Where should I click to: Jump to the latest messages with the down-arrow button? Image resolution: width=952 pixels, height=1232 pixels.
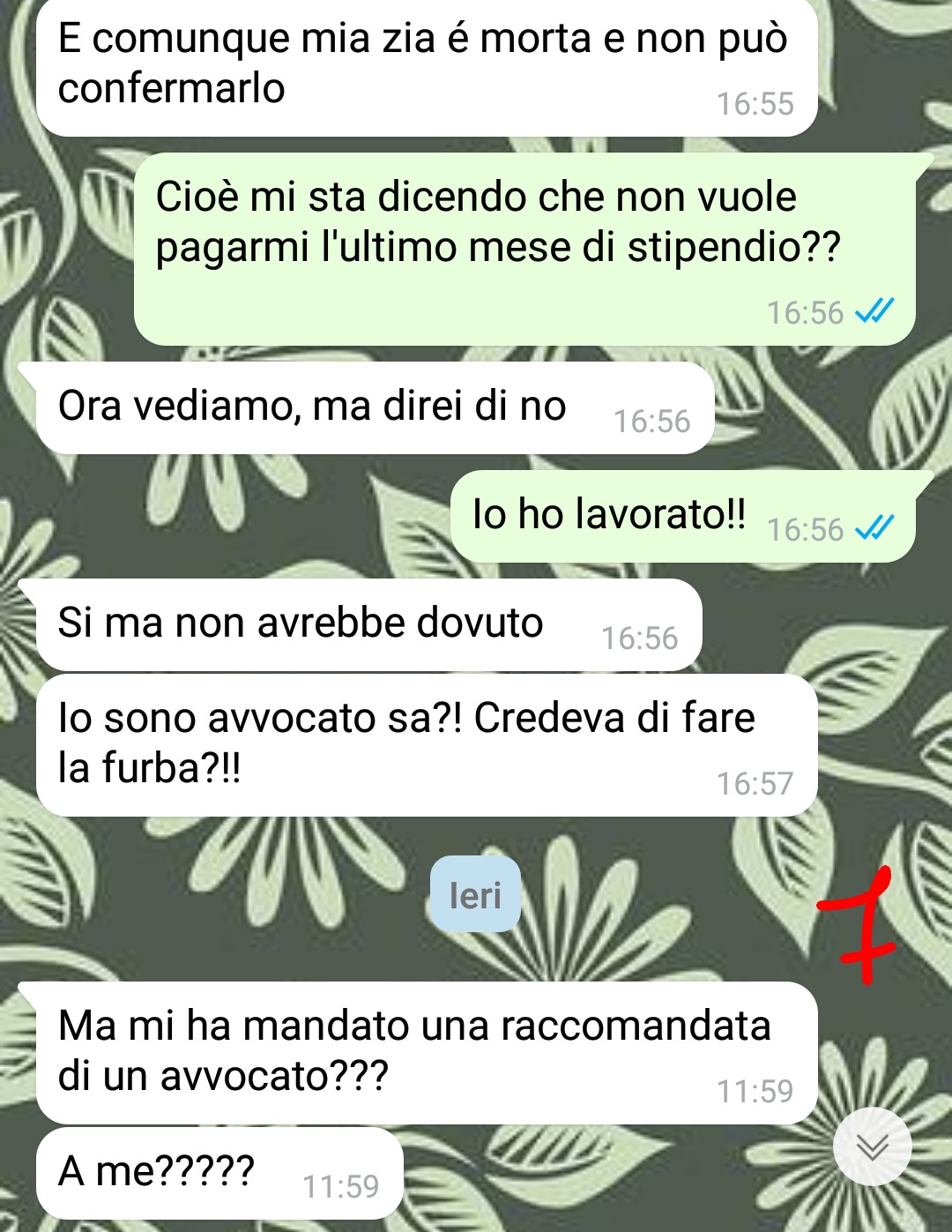pyautogui.click(x=873, y=1146)
